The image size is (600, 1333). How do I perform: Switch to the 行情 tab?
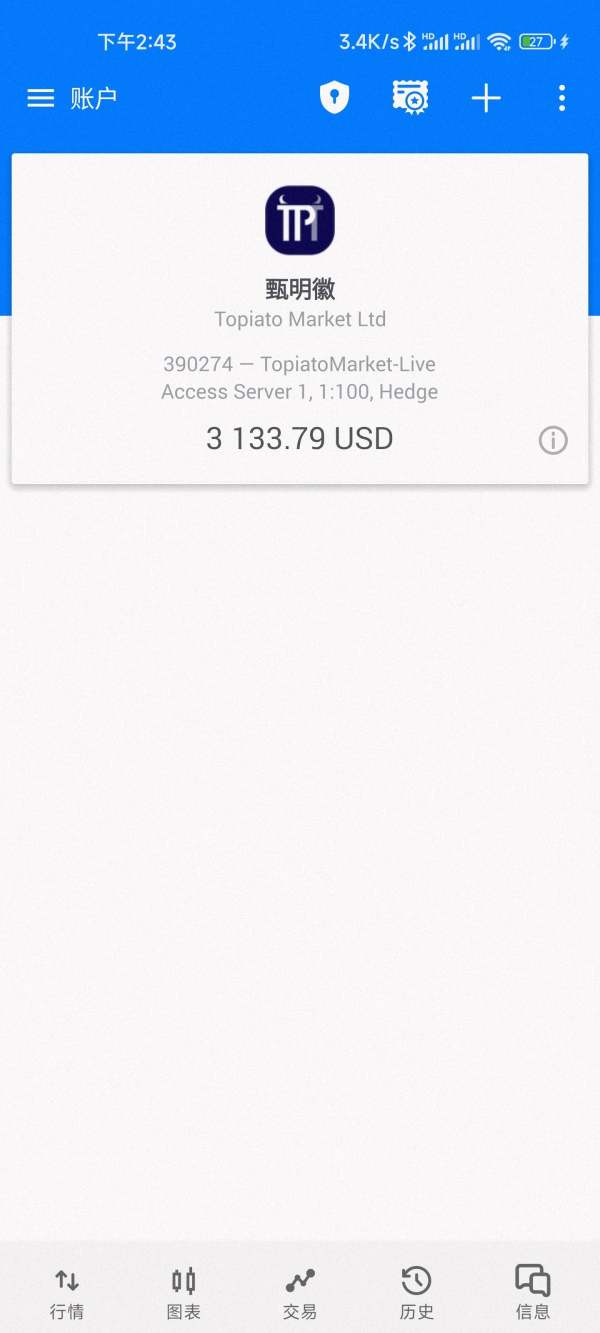tap(67, 1294)
